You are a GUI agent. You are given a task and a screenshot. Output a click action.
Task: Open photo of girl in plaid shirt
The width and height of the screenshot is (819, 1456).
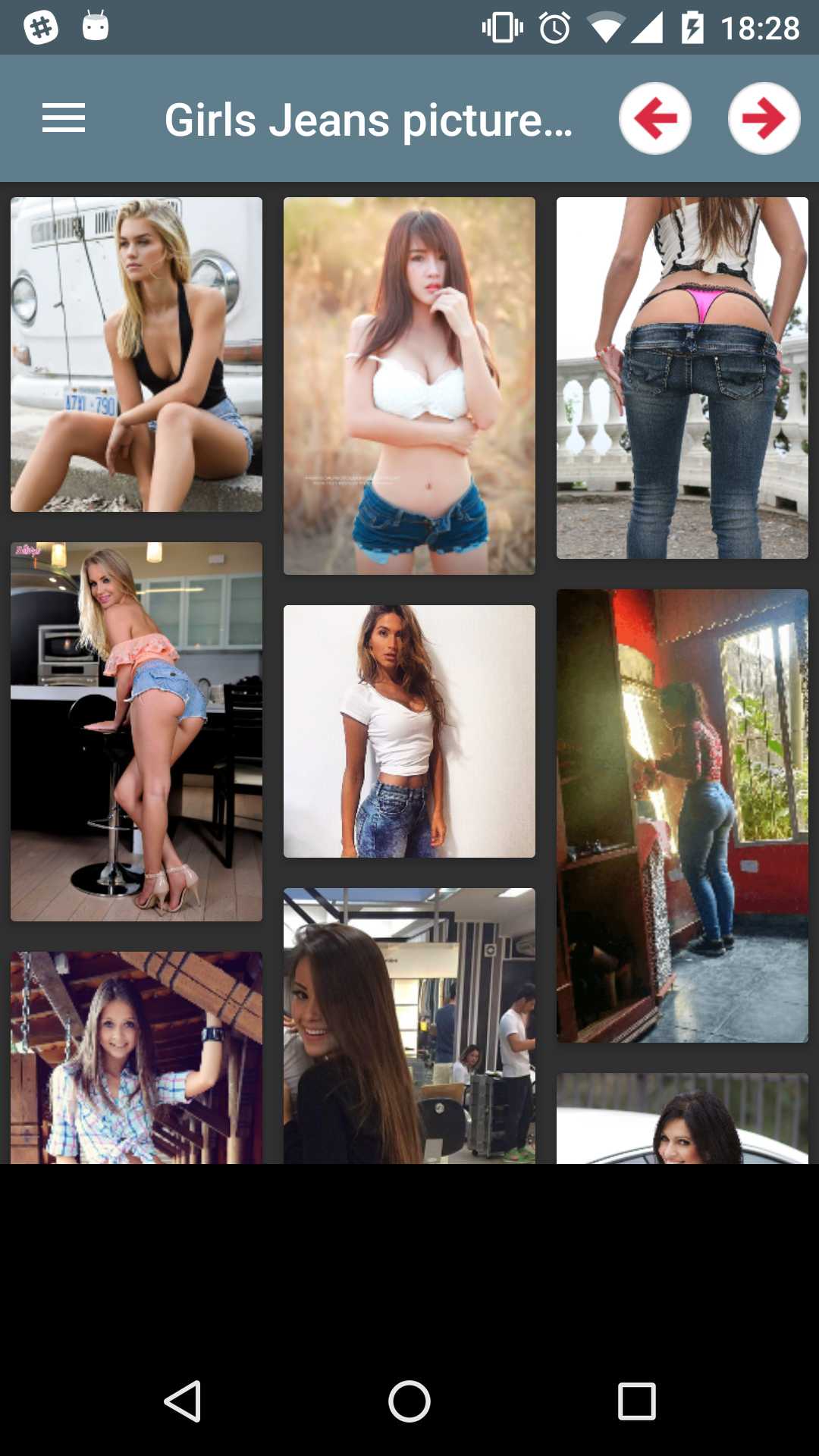coord(136,1057)
